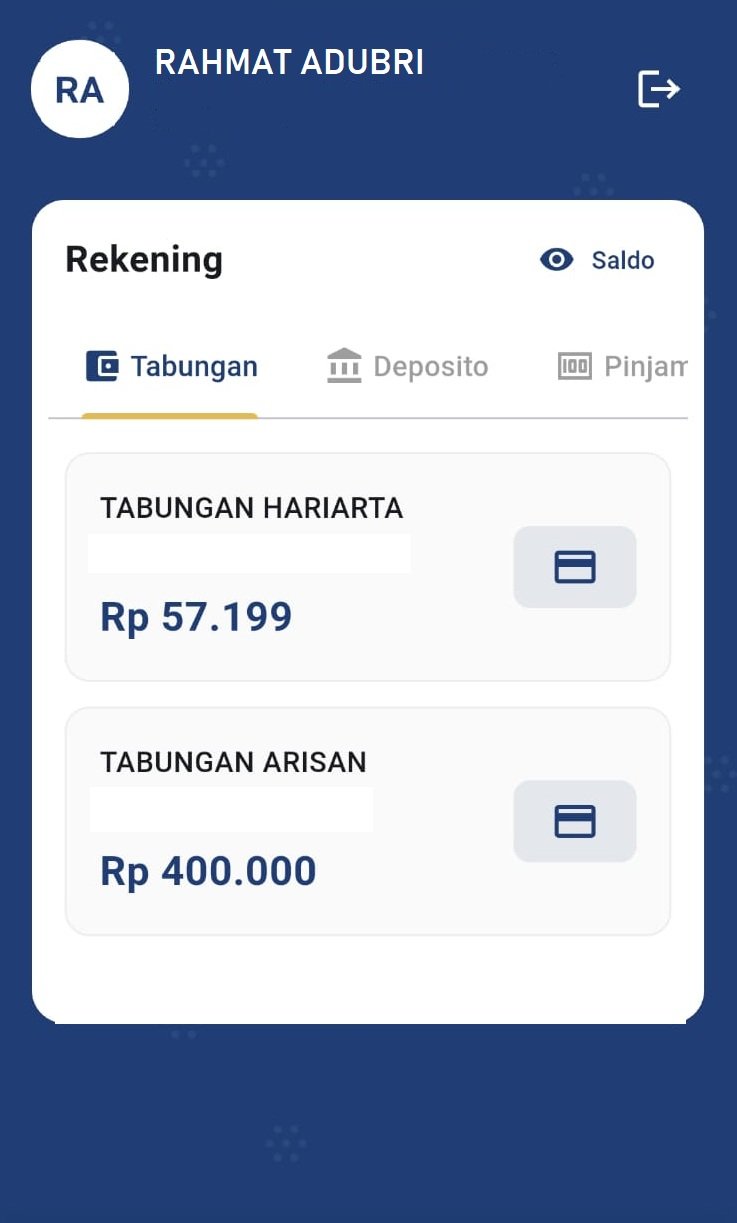The image size is (737, 1223).
Task: Tap card button for Tabungan Arisan
Action: pos(574,821)
